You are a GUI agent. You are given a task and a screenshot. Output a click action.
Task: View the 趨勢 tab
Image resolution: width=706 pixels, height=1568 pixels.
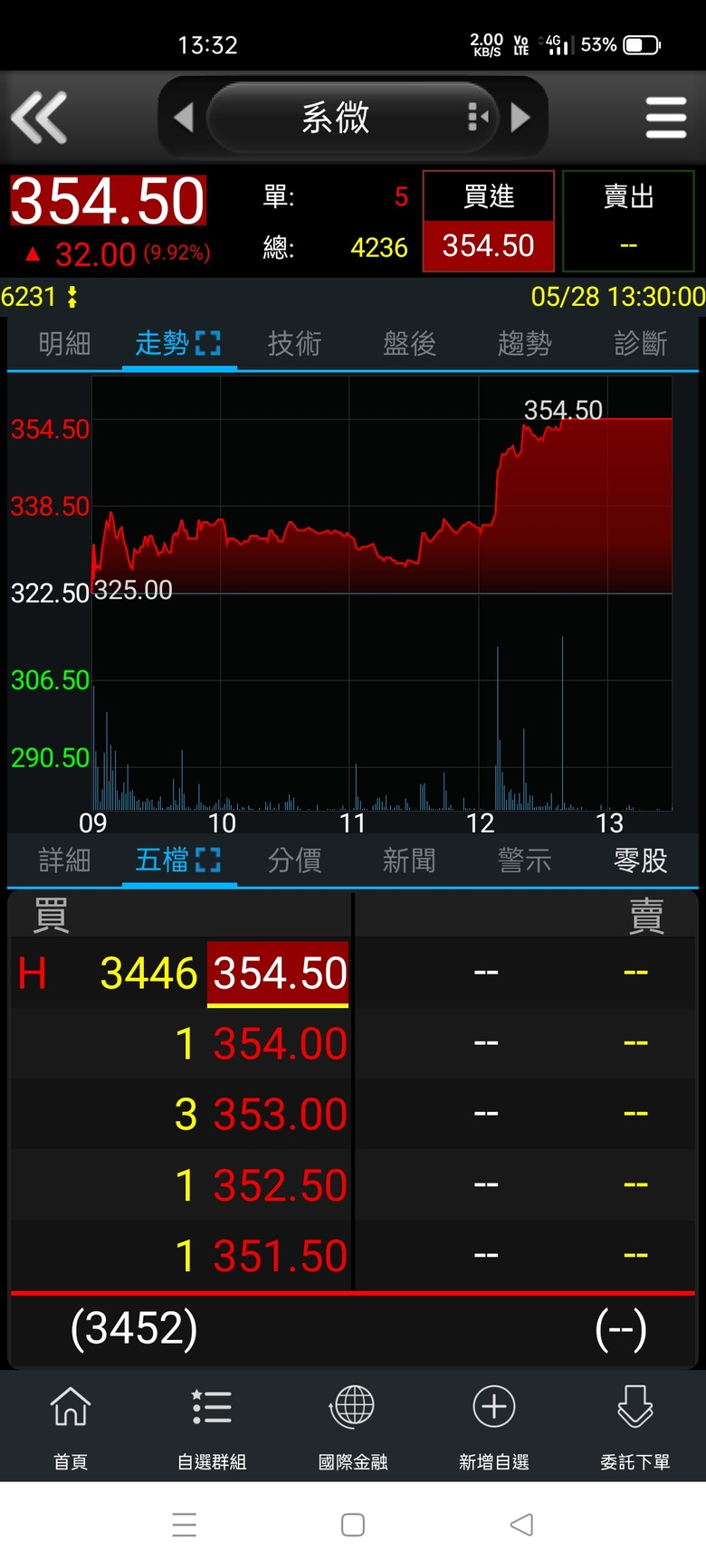pos(524,344)
